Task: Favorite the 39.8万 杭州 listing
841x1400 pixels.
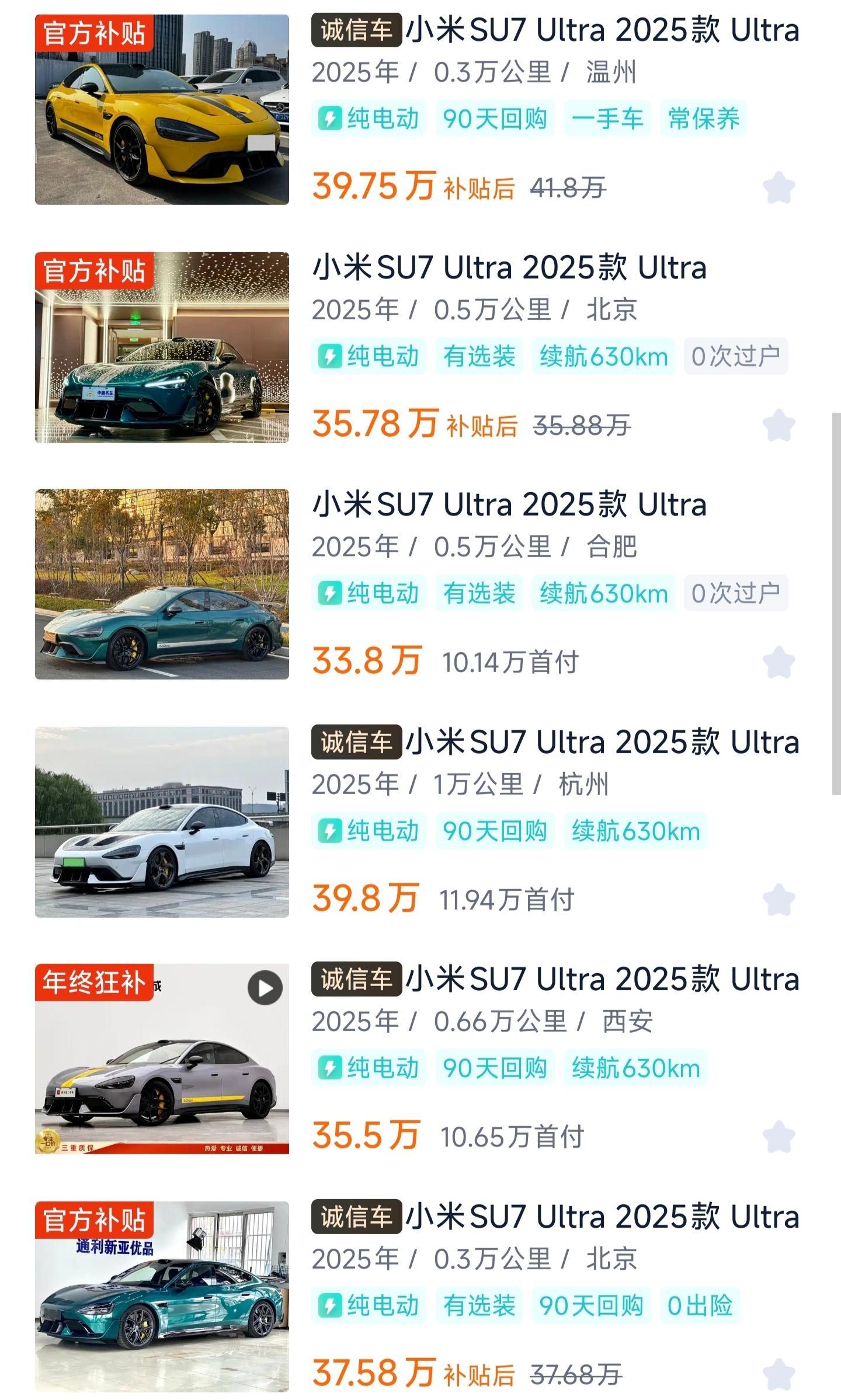Action: point(779,899)
